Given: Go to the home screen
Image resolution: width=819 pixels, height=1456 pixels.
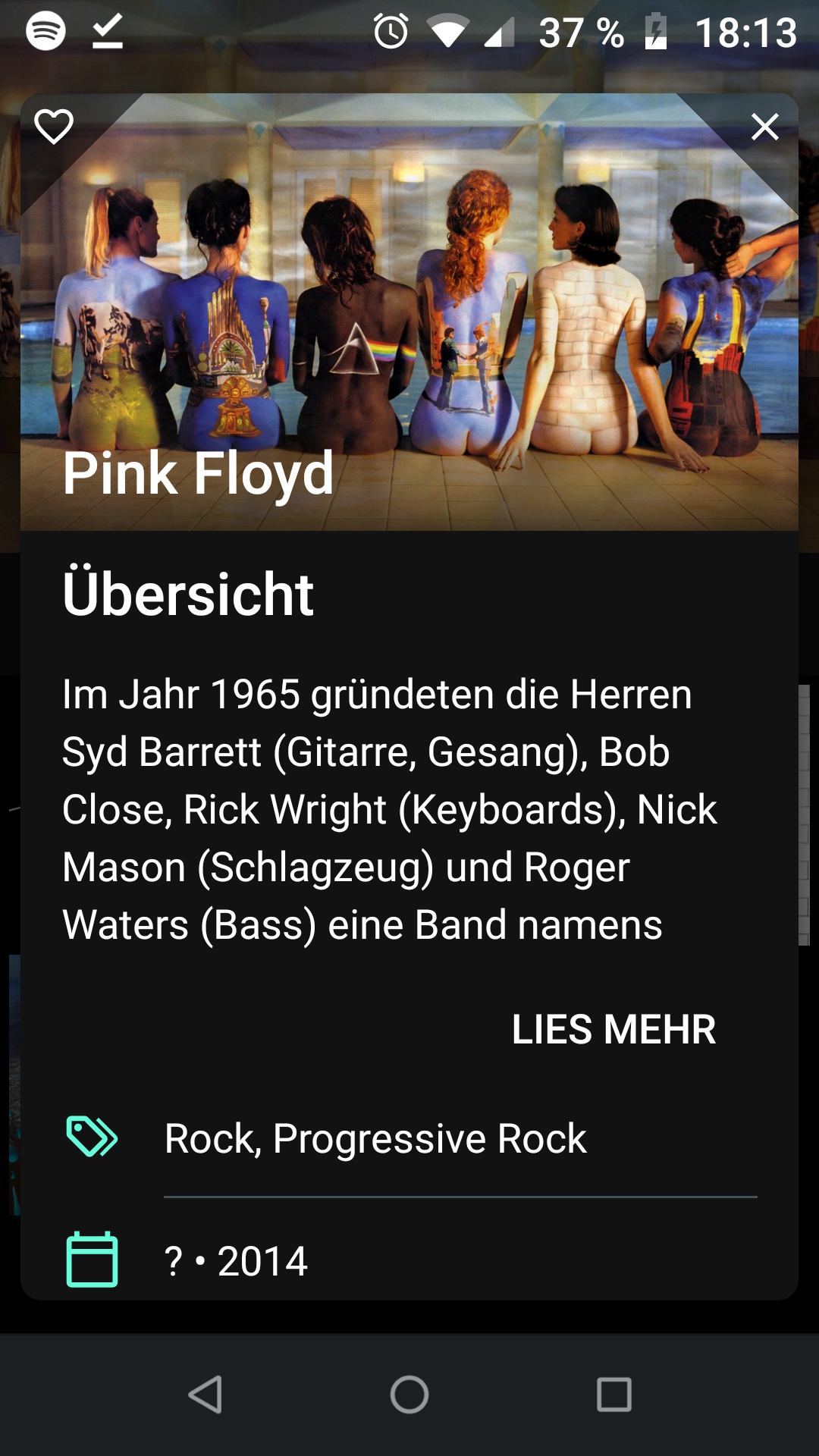Looking at the screenshot, I should click(x=409, y=1394).
